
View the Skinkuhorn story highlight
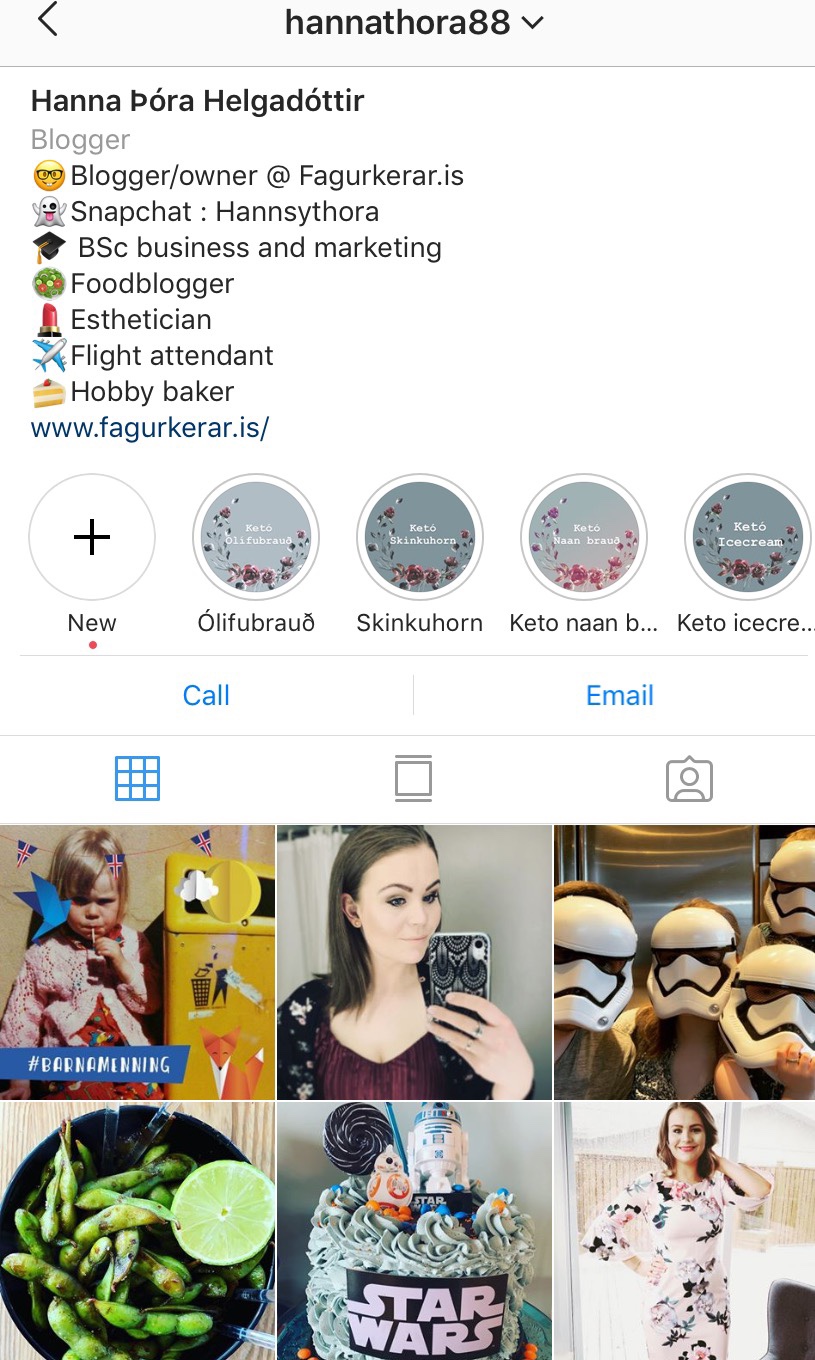coord(420,537)
